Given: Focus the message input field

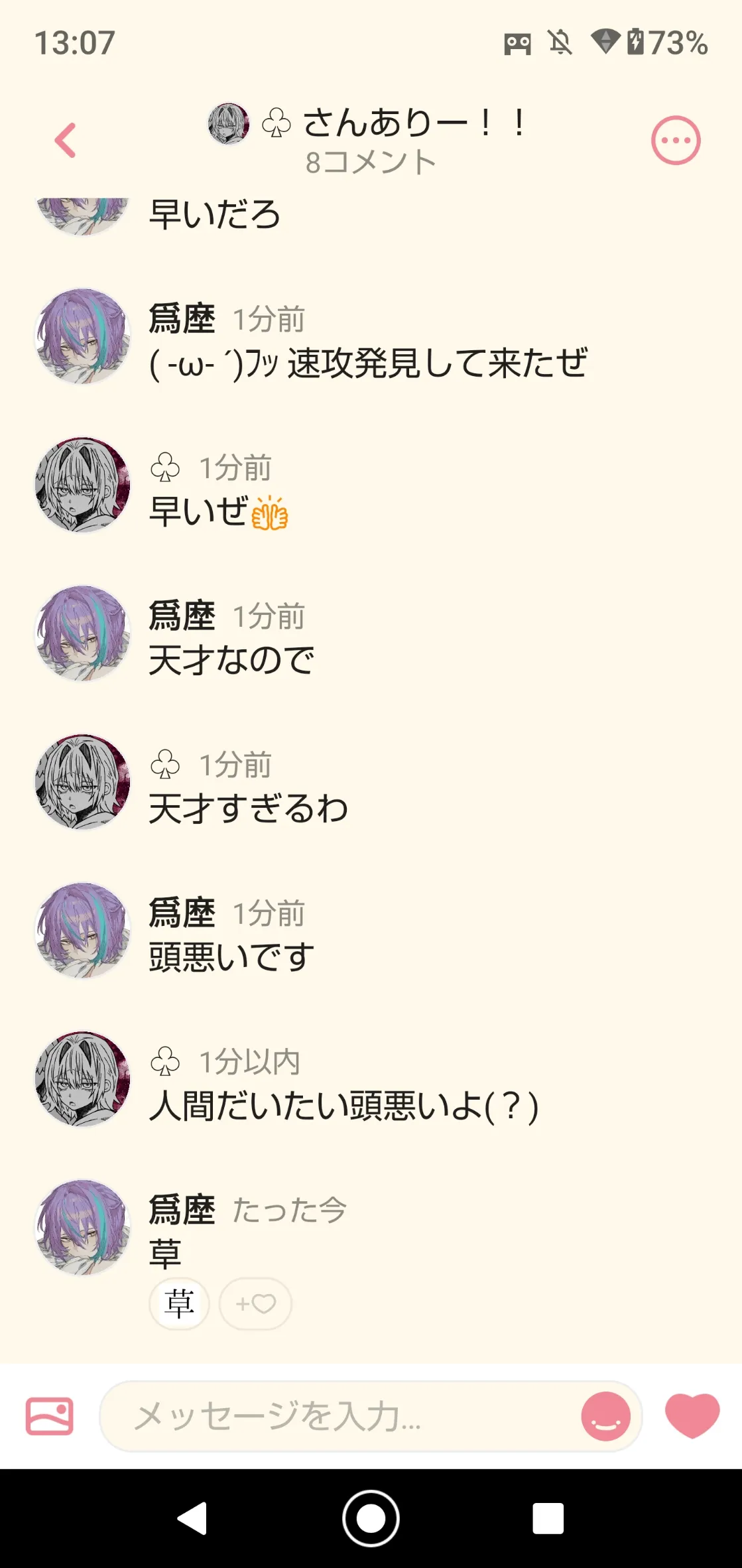Looking at the screenshot, I should click(338, 1416).
